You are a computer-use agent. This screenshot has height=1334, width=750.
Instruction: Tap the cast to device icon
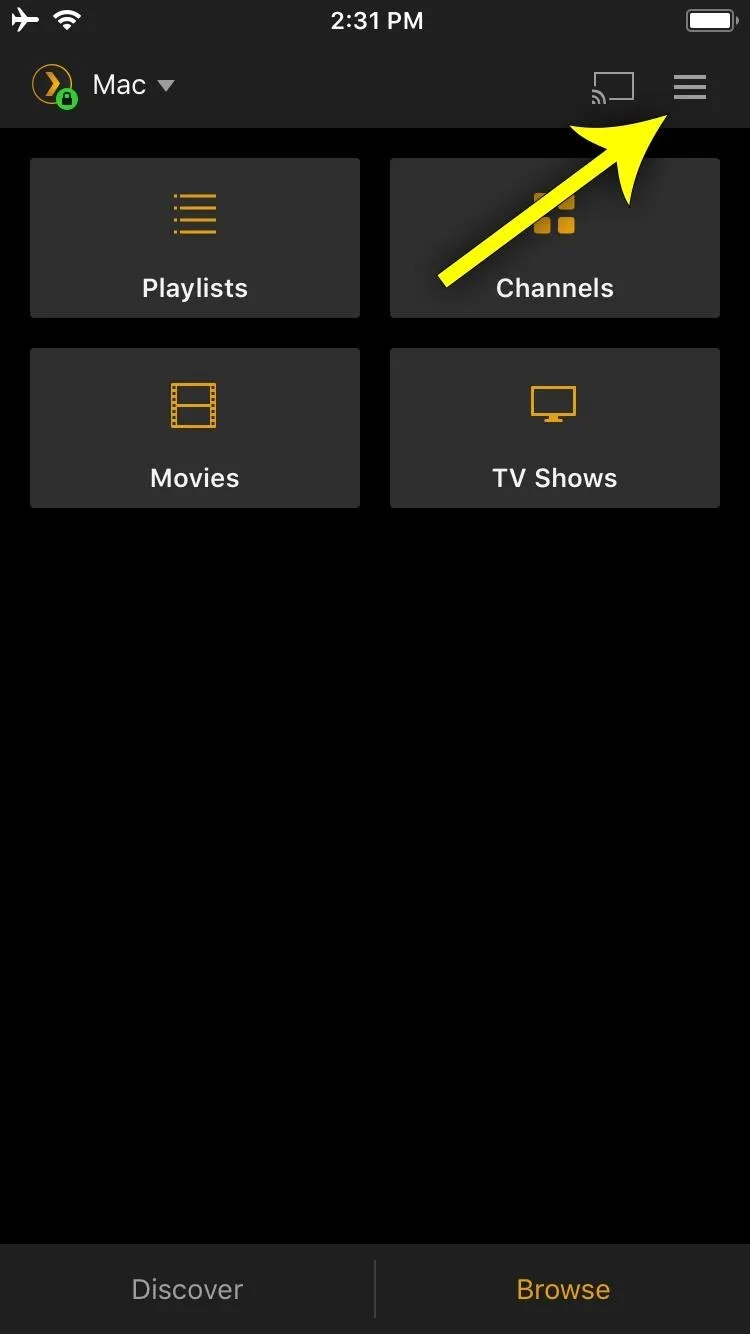pyautogui.click(x=613, y=87)
